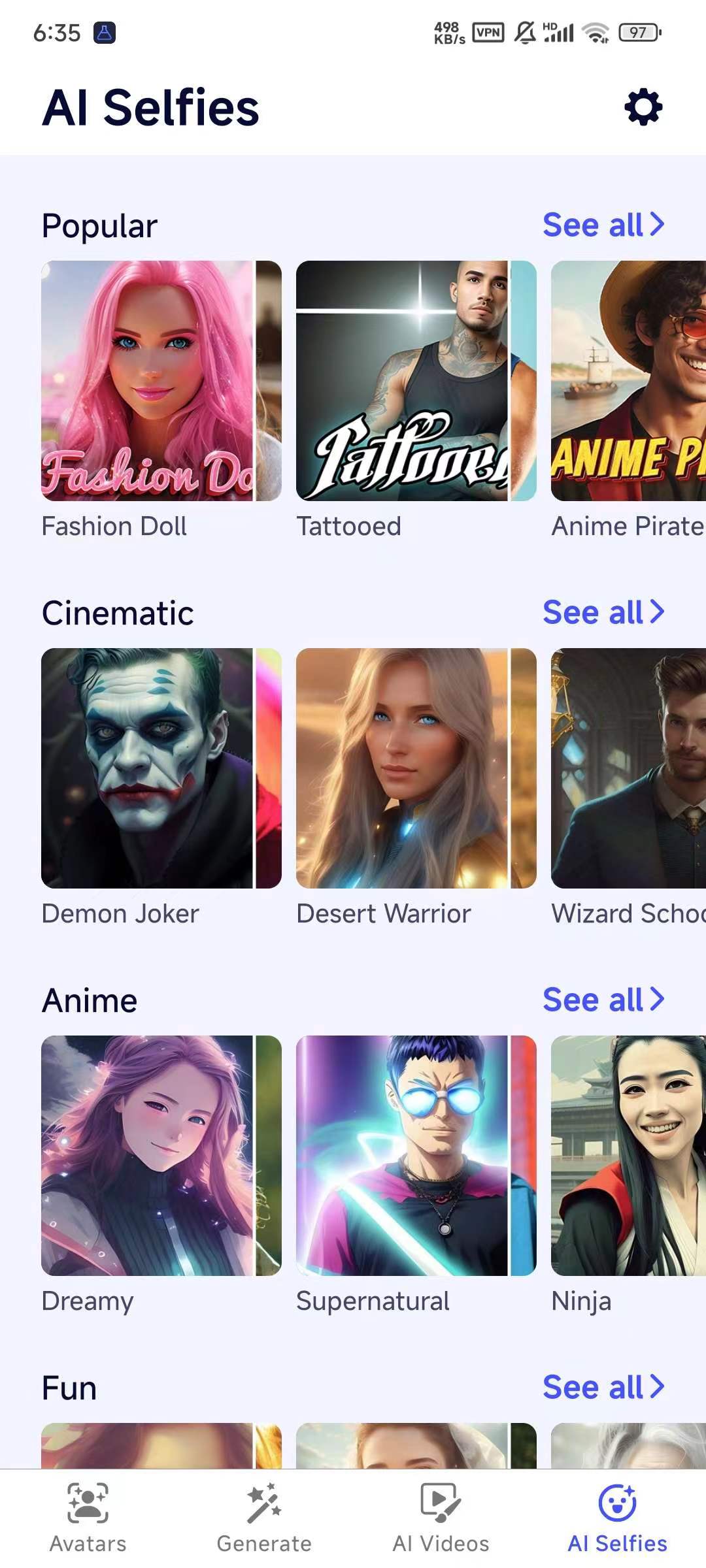Tap the AI Selfies tab

pos(617,1518)
